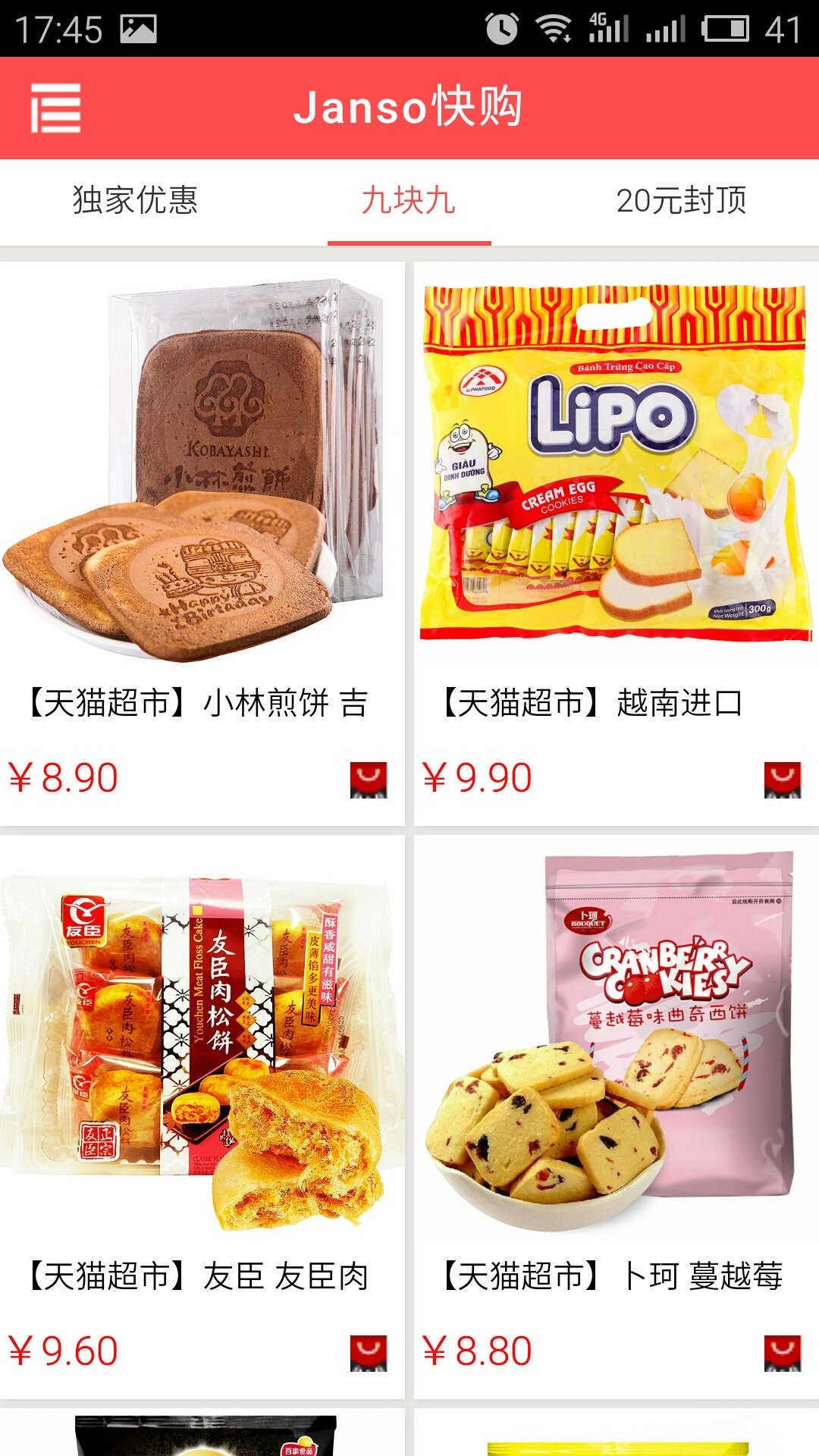Viewport: 819px width, 1456px height.
Task: Tap the Tmall icon beside ¥8.90
Action: point(369,780)
